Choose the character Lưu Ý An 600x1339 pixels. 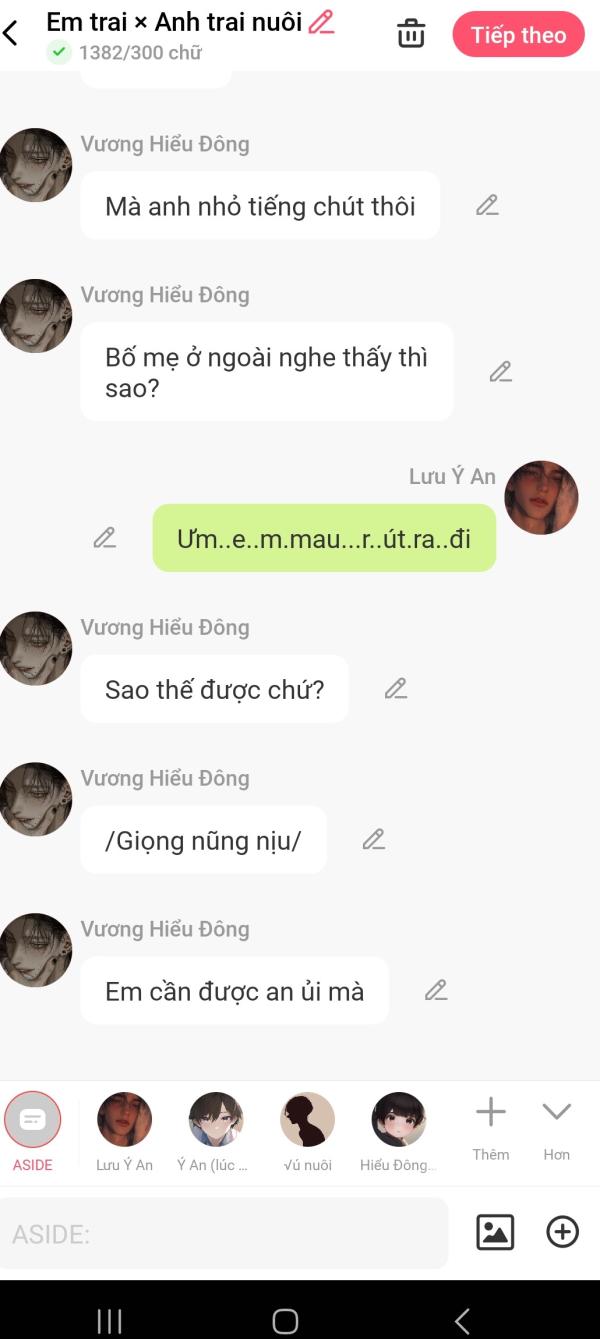[x=125, y=1131]
